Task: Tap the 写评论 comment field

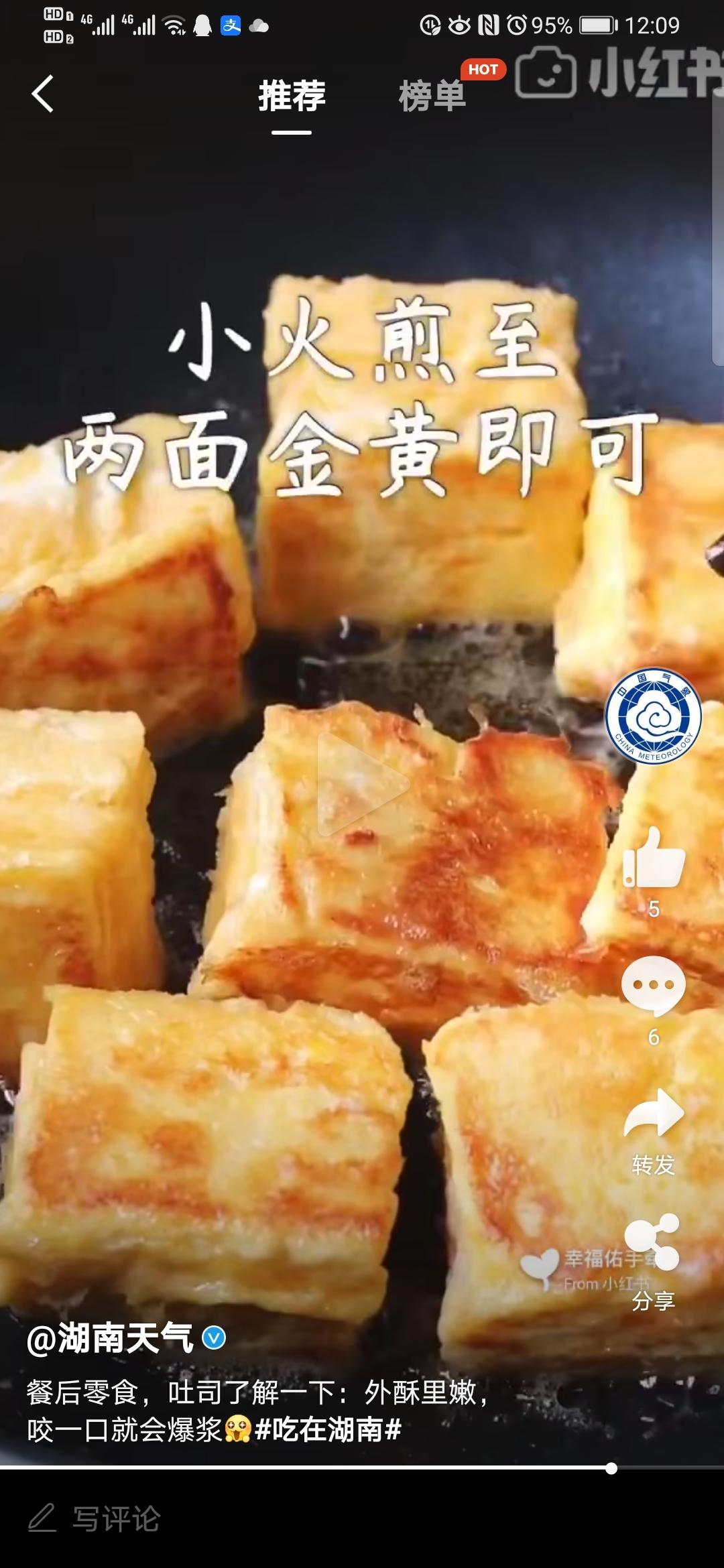Action: click(115, 1520)
